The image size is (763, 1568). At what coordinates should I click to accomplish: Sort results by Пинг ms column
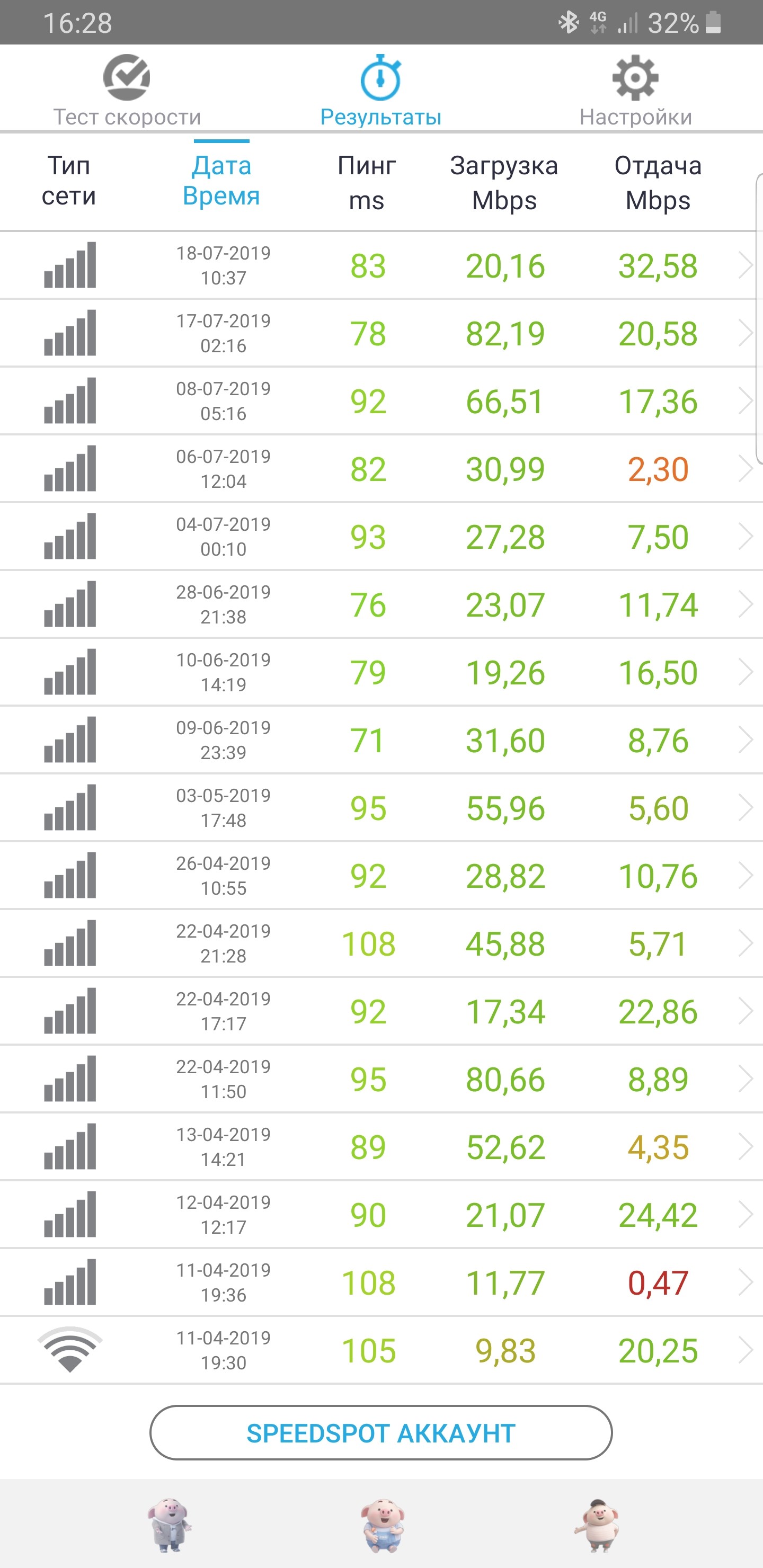click(x=367, y=183)
